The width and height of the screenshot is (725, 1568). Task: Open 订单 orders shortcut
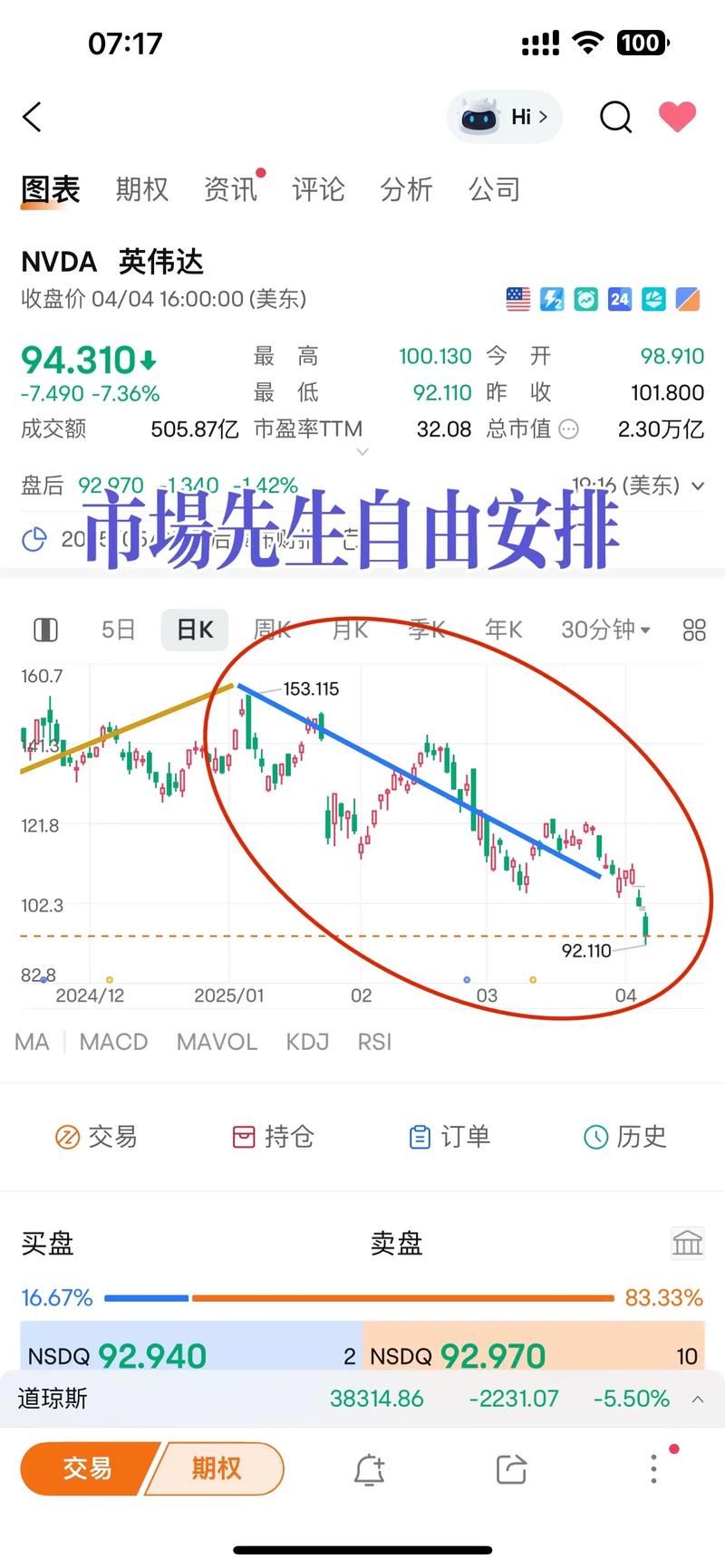pos(449,1136)
